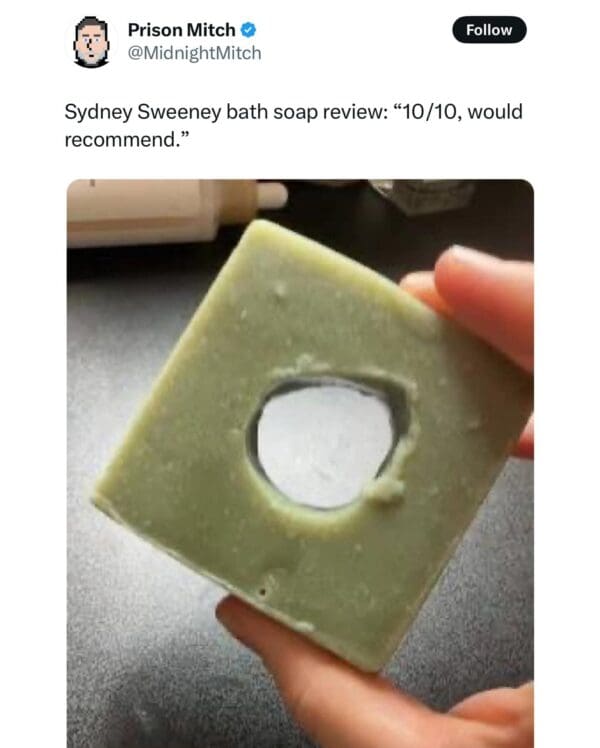Open the soap photo in the tweet
The image size is (600, 748).
[x=300, y=460]
